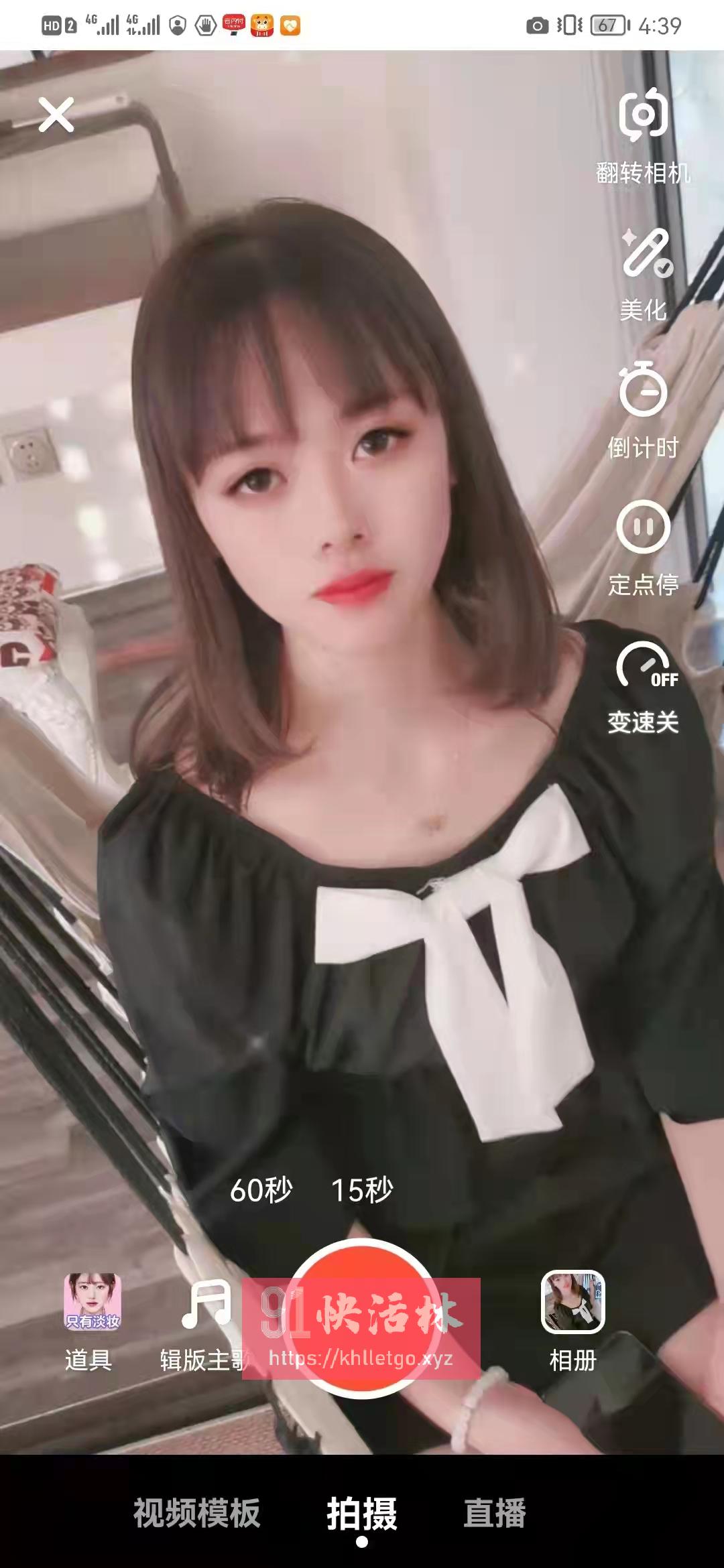Switch to the 直播 live tab
The width and height of the screenshot is (724, 1568).
(x=495, y=1513)
